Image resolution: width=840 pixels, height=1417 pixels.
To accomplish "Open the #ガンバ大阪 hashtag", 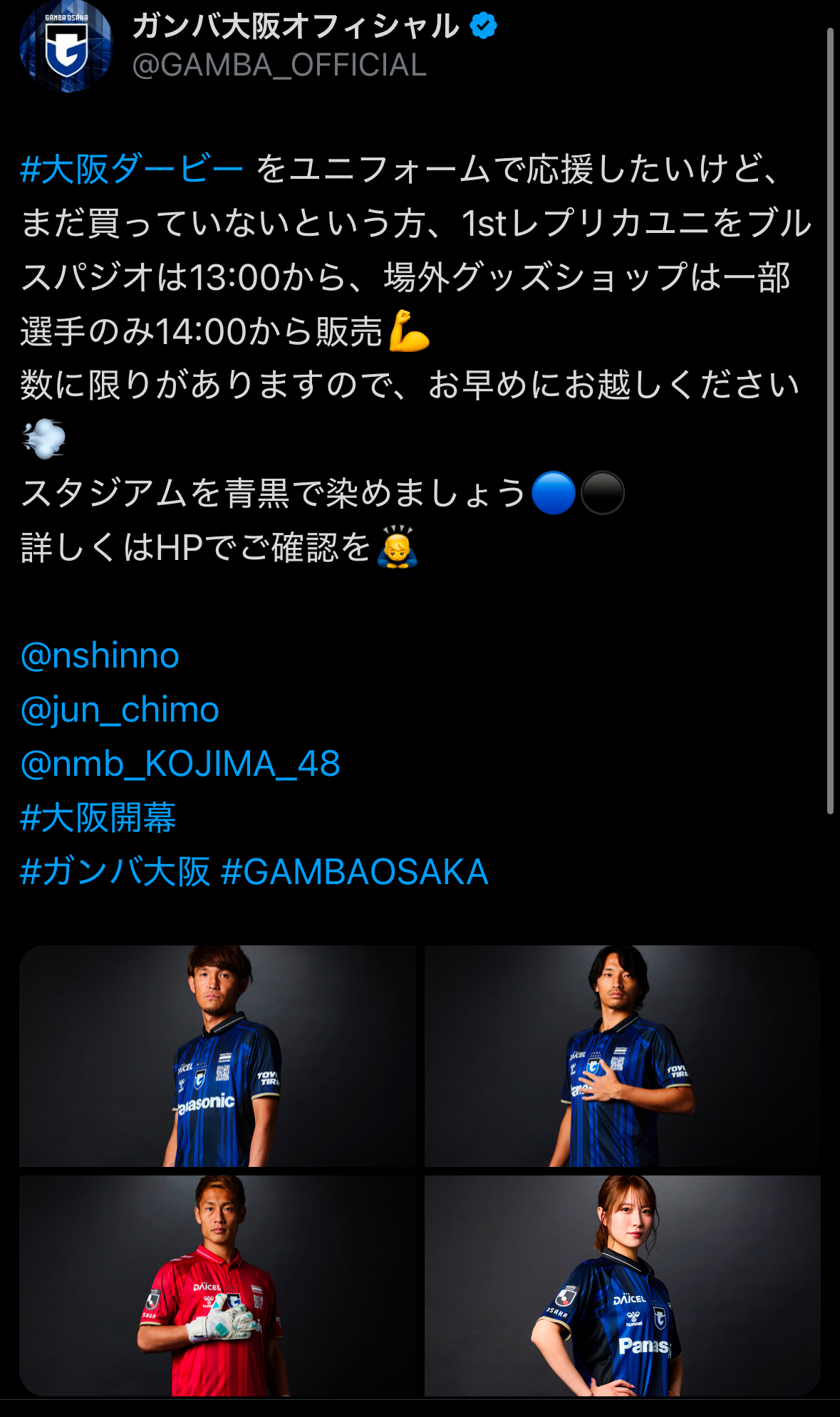I will point(115,872).
